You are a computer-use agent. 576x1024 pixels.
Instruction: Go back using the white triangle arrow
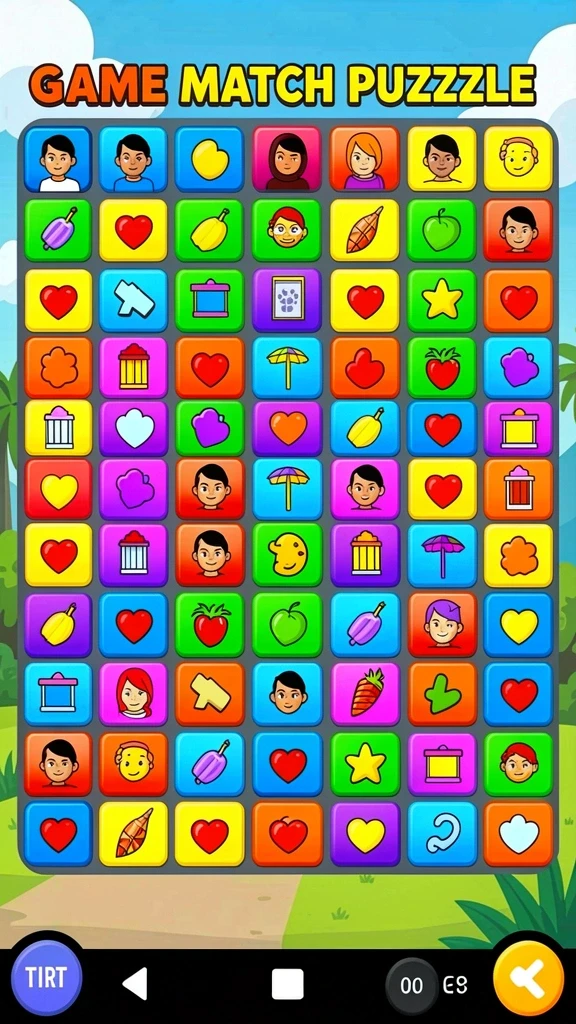point(135,983)
